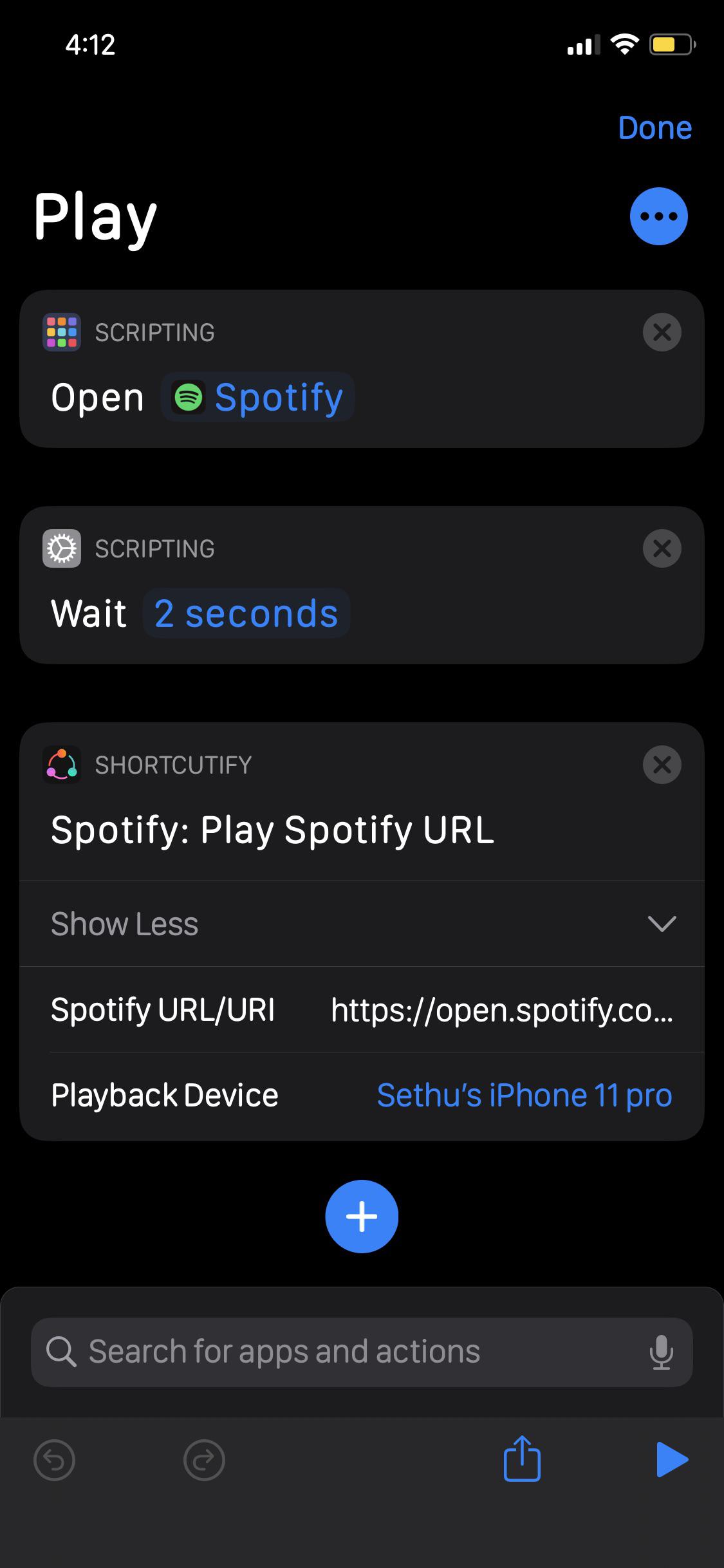
Task: Change the Wait duration of 2 seconds
Action: point(246,613)
